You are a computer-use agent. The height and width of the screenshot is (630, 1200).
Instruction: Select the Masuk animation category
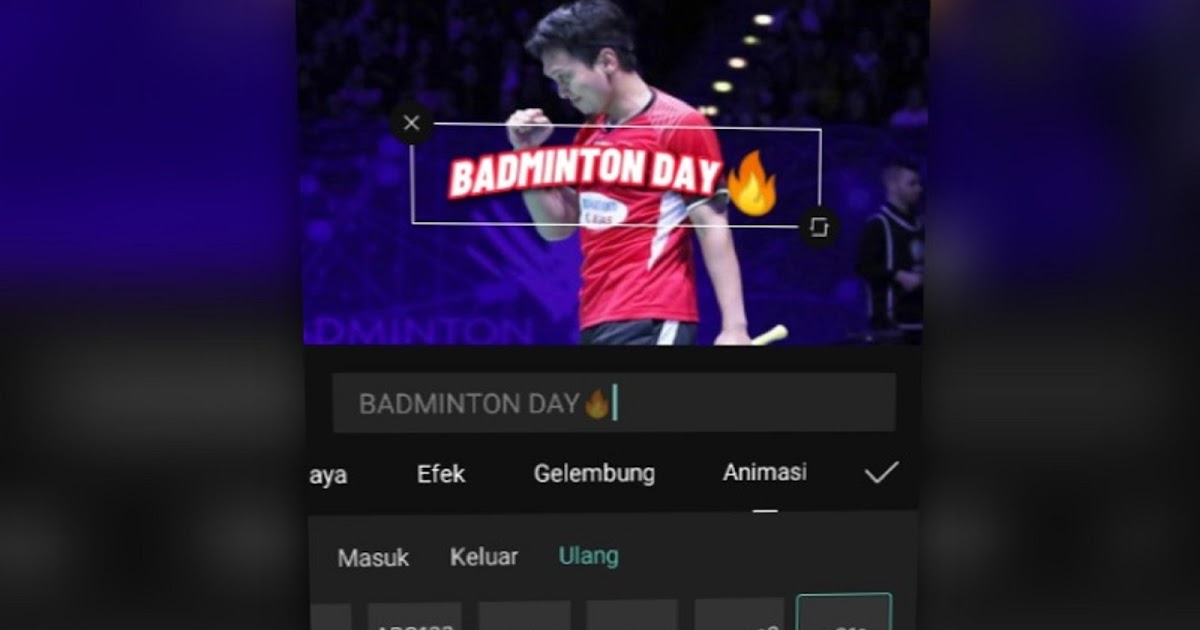(373, 558)
